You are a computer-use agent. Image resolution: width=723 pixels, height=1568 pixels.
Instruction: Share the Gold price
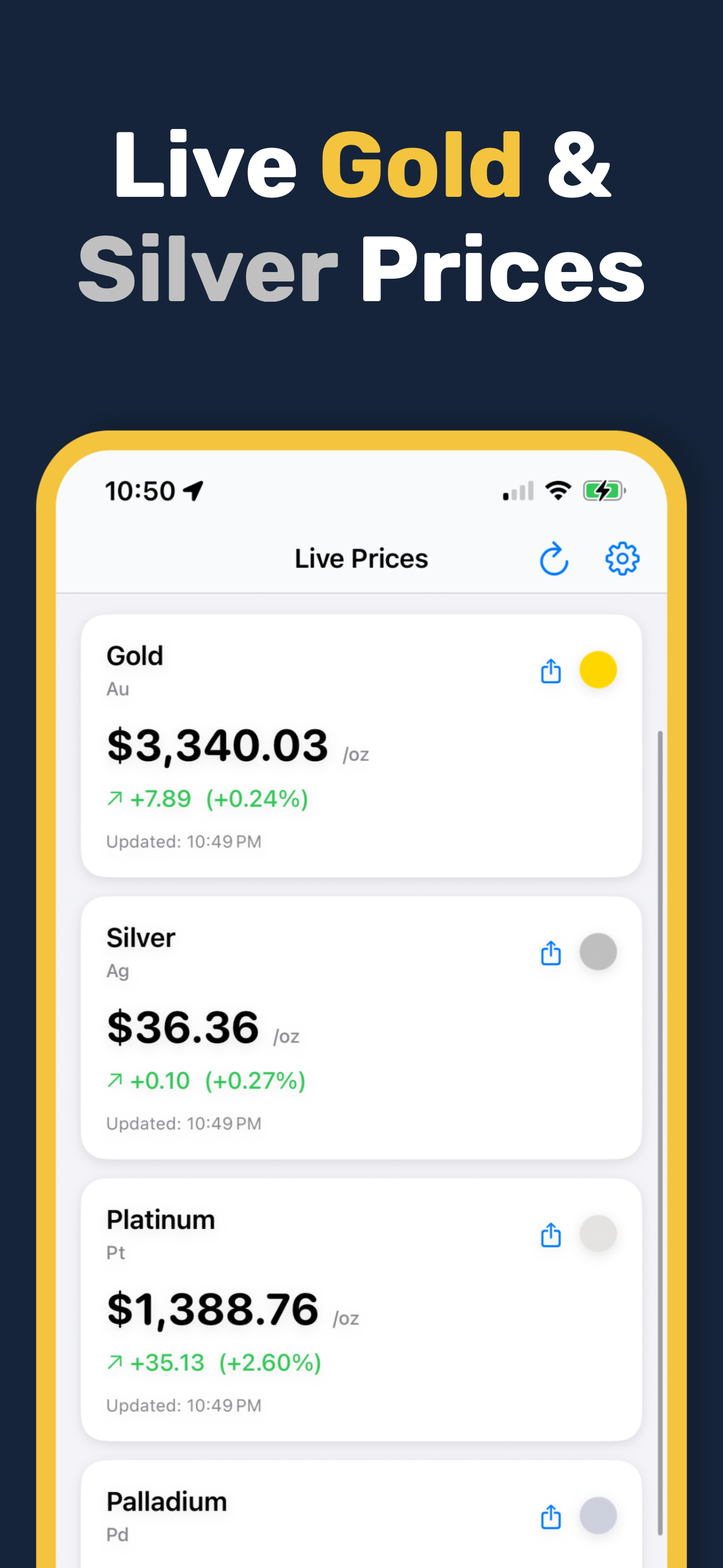pos(550,671)
